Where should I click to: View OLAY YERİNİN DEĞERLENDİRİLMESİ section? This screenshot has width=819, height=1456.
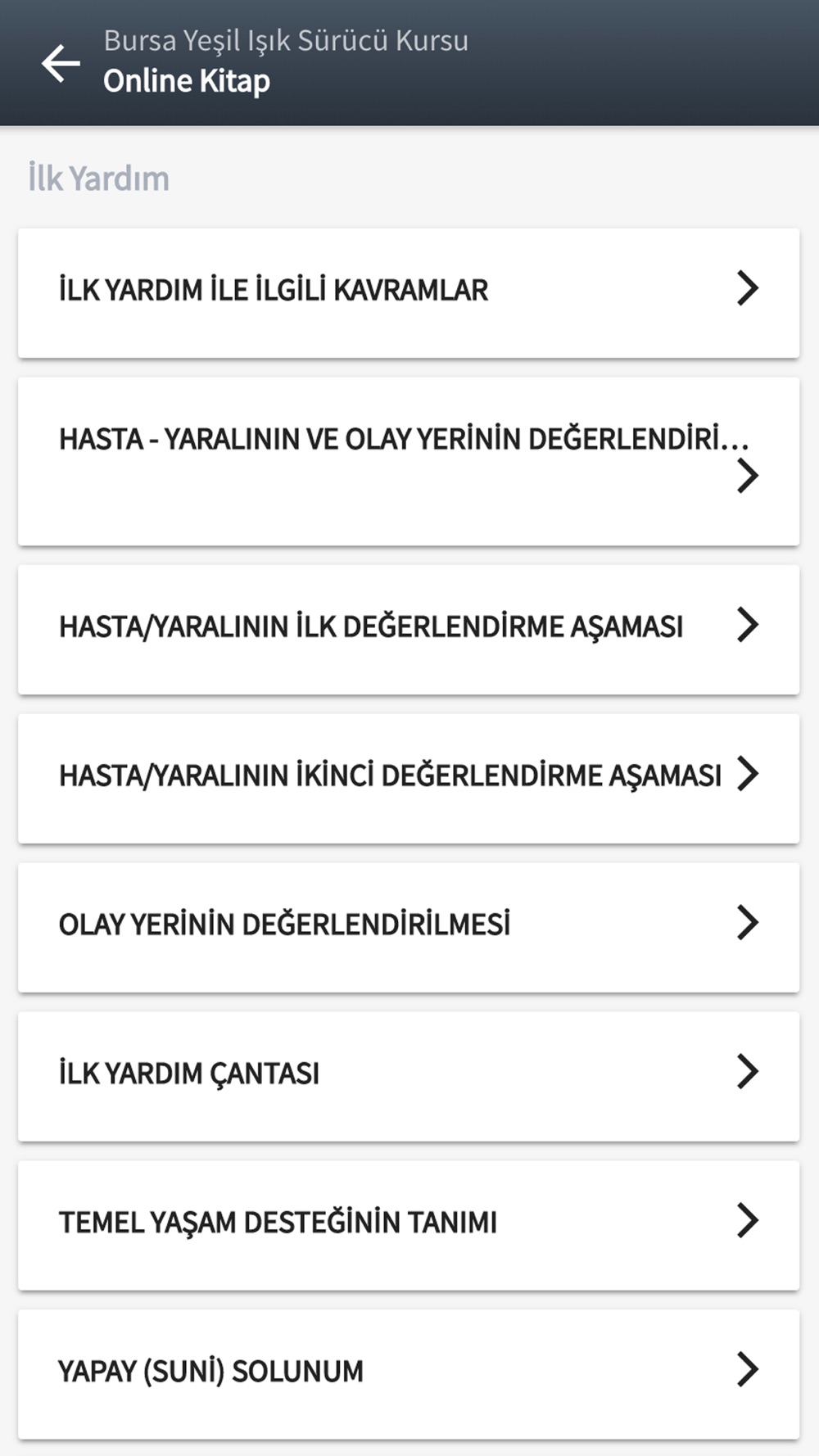(409, 928)
